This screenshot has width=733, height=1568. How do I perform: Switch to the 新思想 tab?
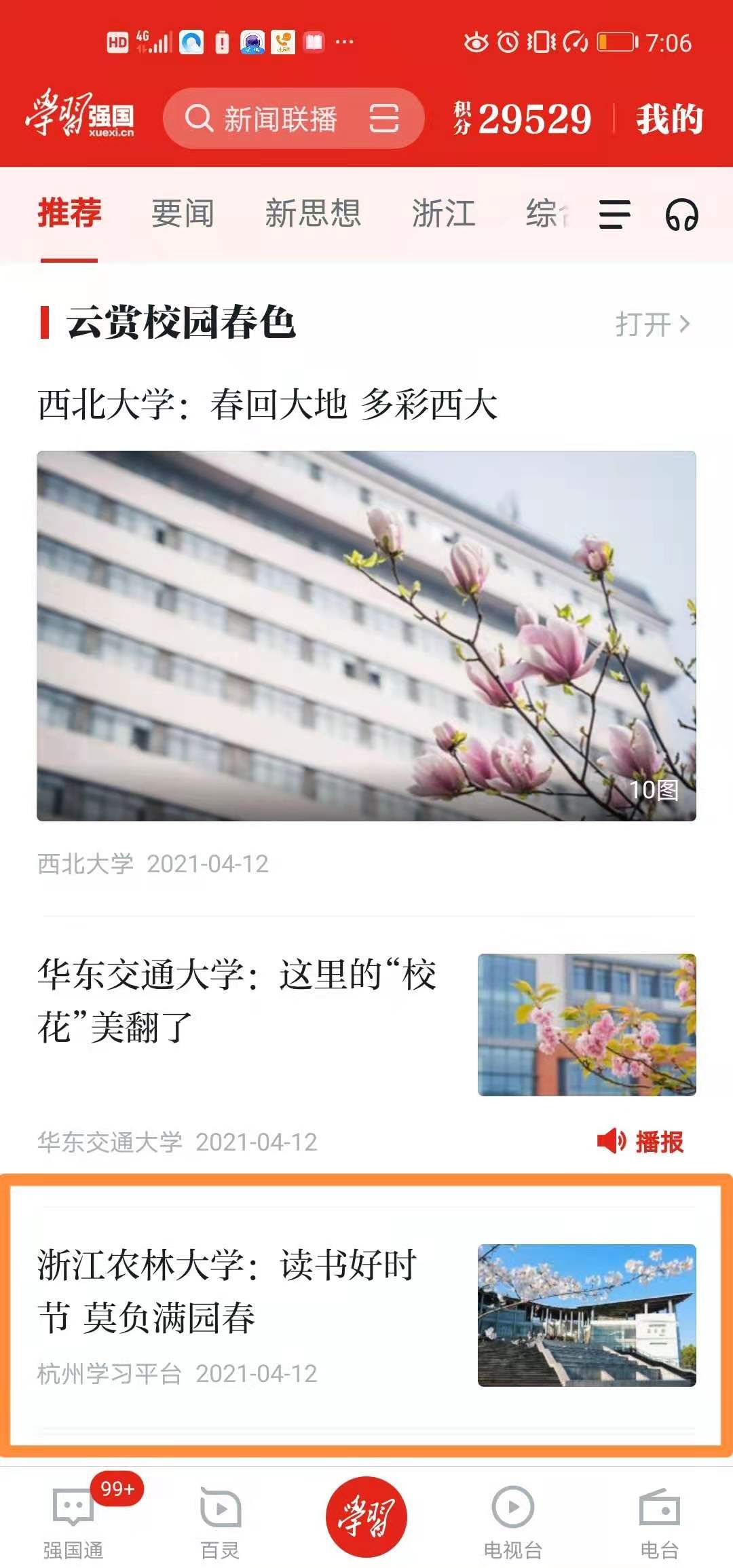pyautogui.click(x=312, y=214)
